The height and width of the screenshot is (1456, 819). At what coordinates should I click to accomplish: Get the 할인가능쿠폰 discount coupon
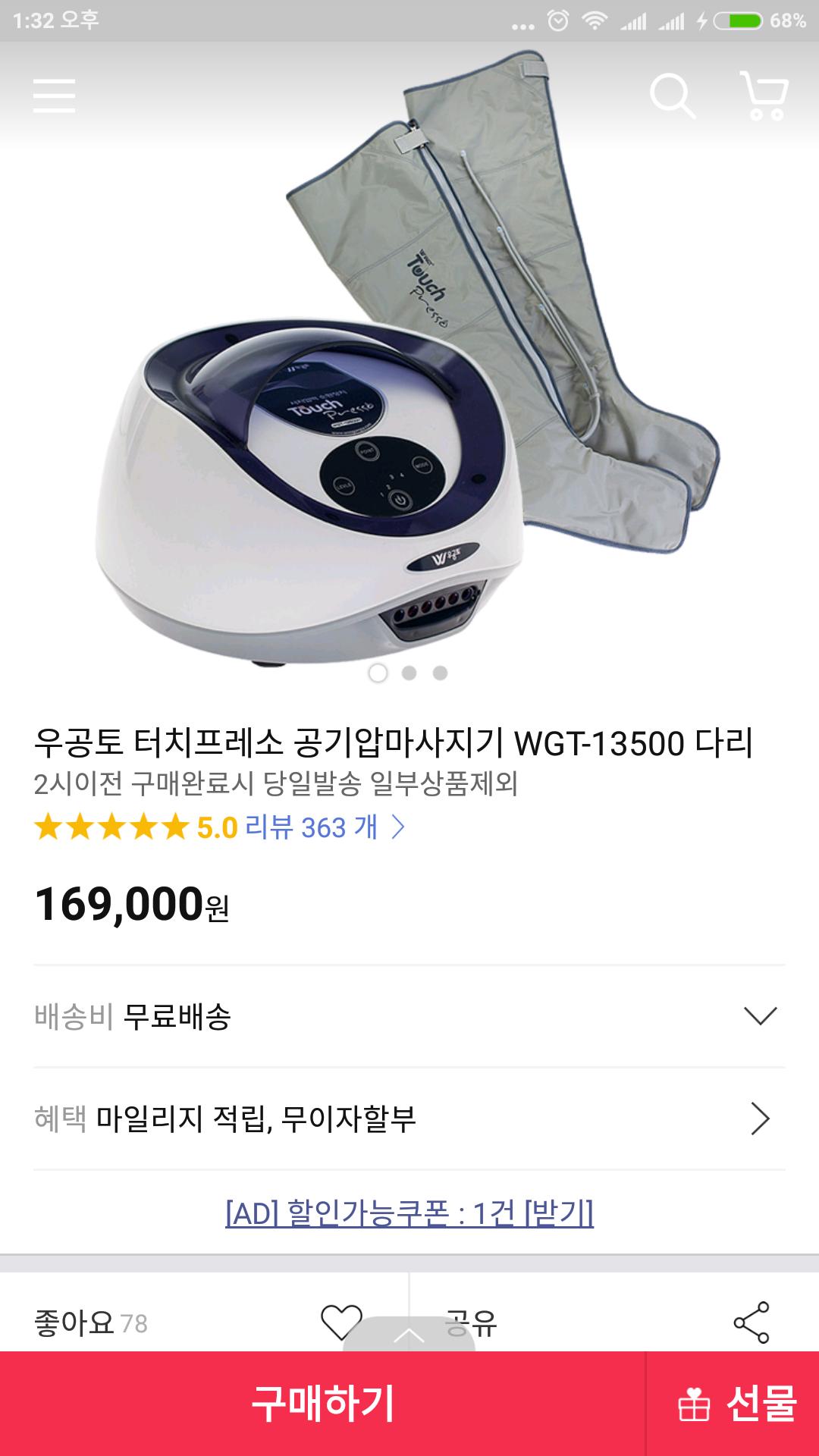tap(409, 1213)
